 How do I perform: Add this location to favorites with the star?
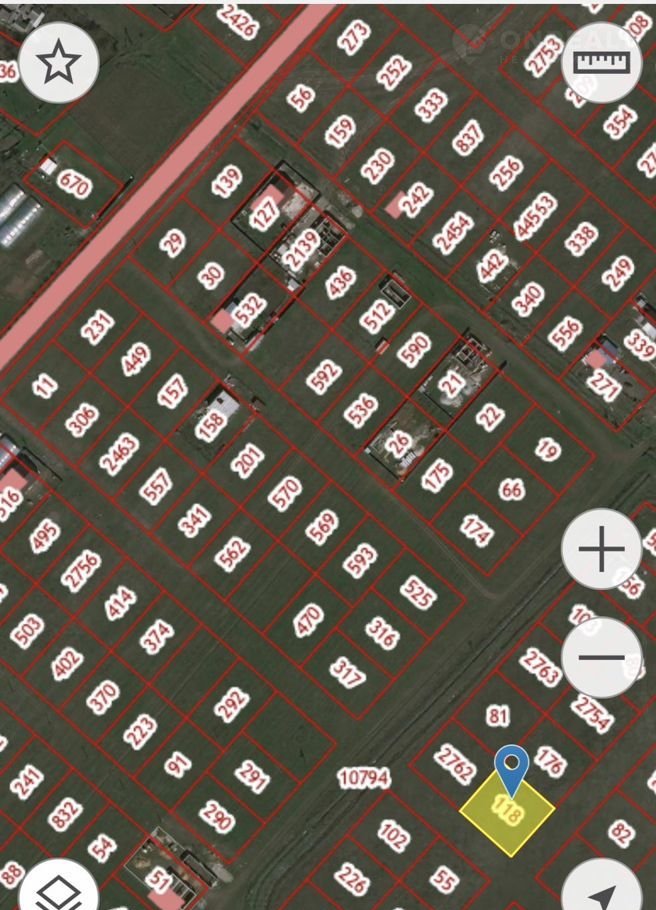pos(58,62)
